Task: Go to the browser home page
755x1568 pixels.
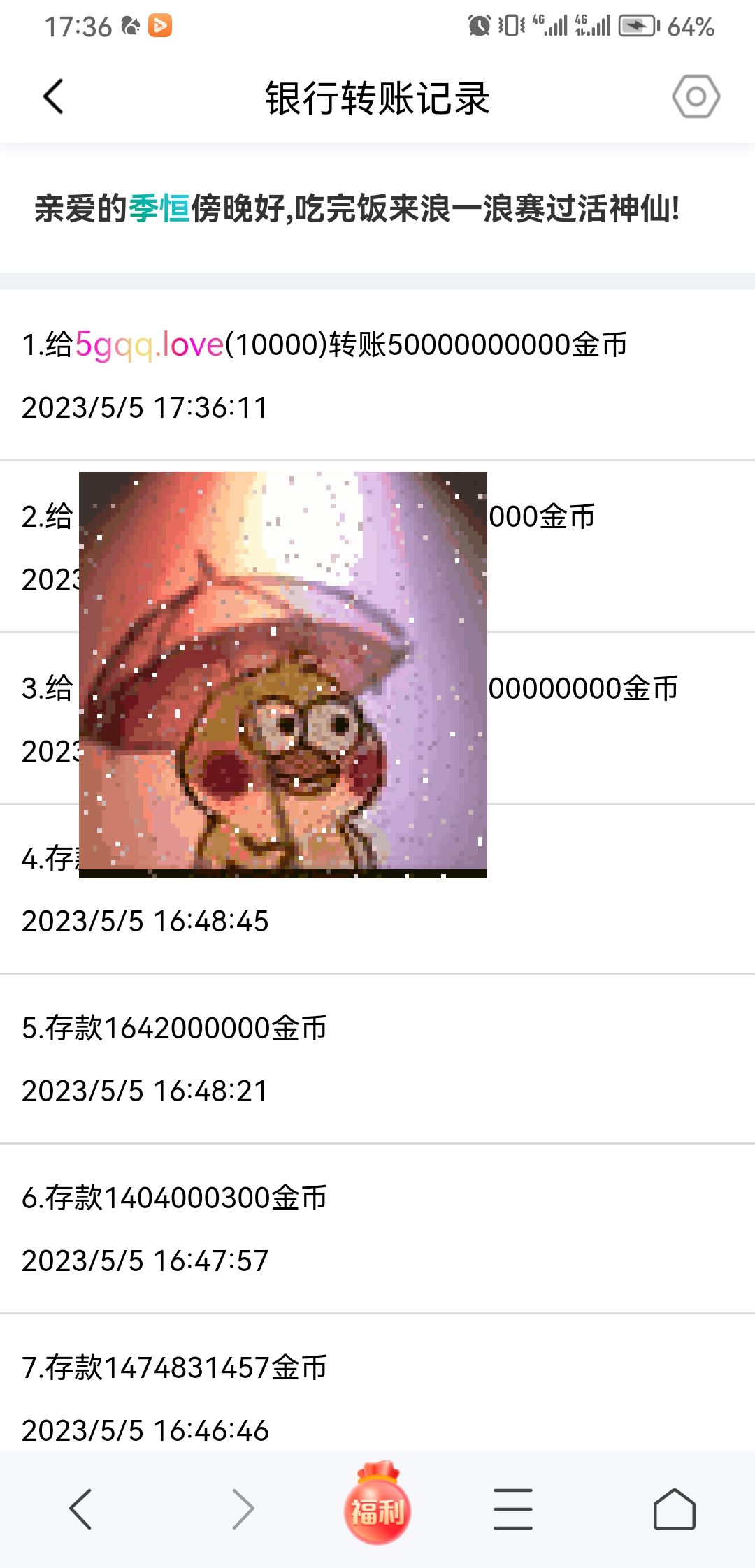Action: tap(674, 1509)
